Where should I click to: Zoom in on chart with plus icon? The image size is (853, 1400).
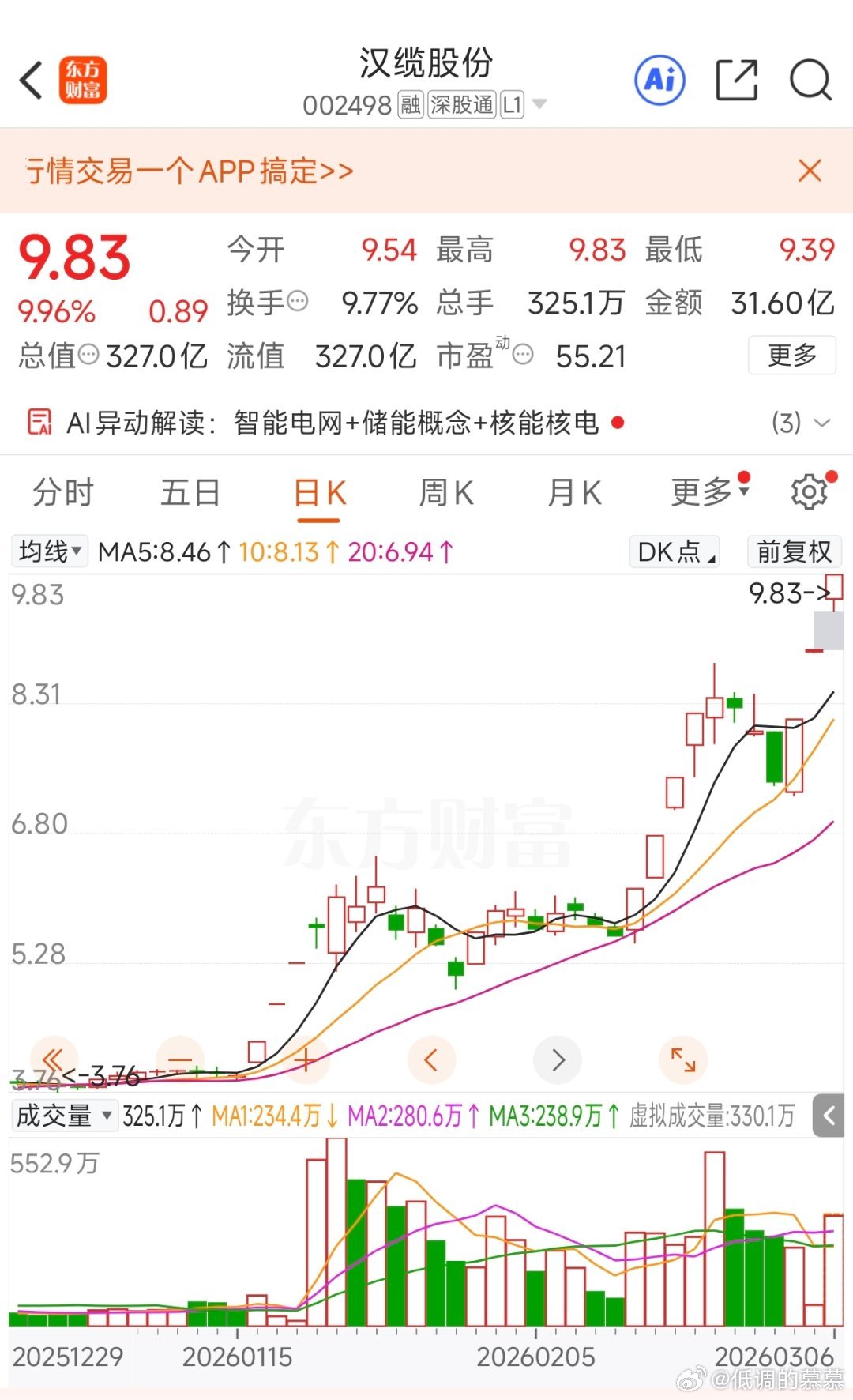(x=306, y=1060)
